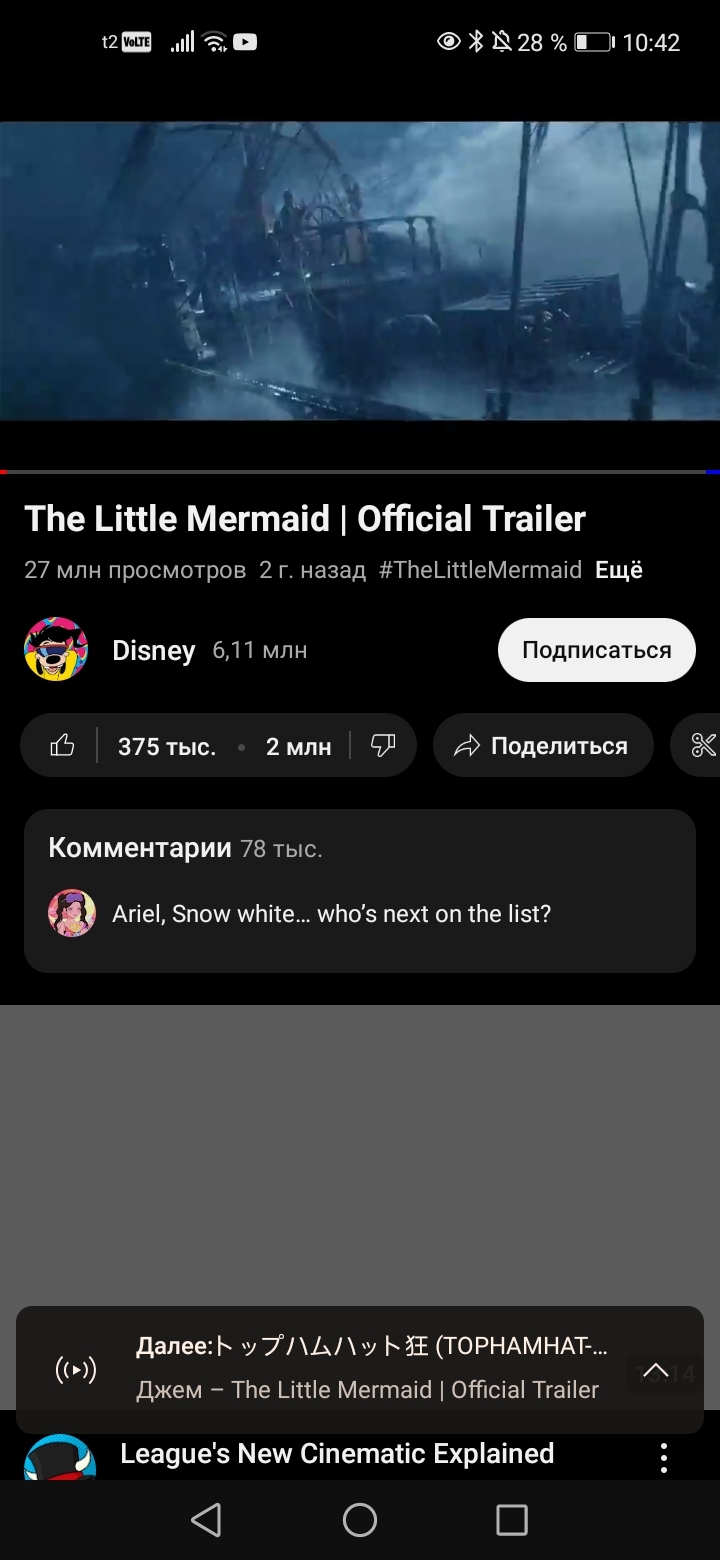The image size is (720, 1560).
Task: Open options for League's New Cinematic Explained
Action: coord(663,1457)
